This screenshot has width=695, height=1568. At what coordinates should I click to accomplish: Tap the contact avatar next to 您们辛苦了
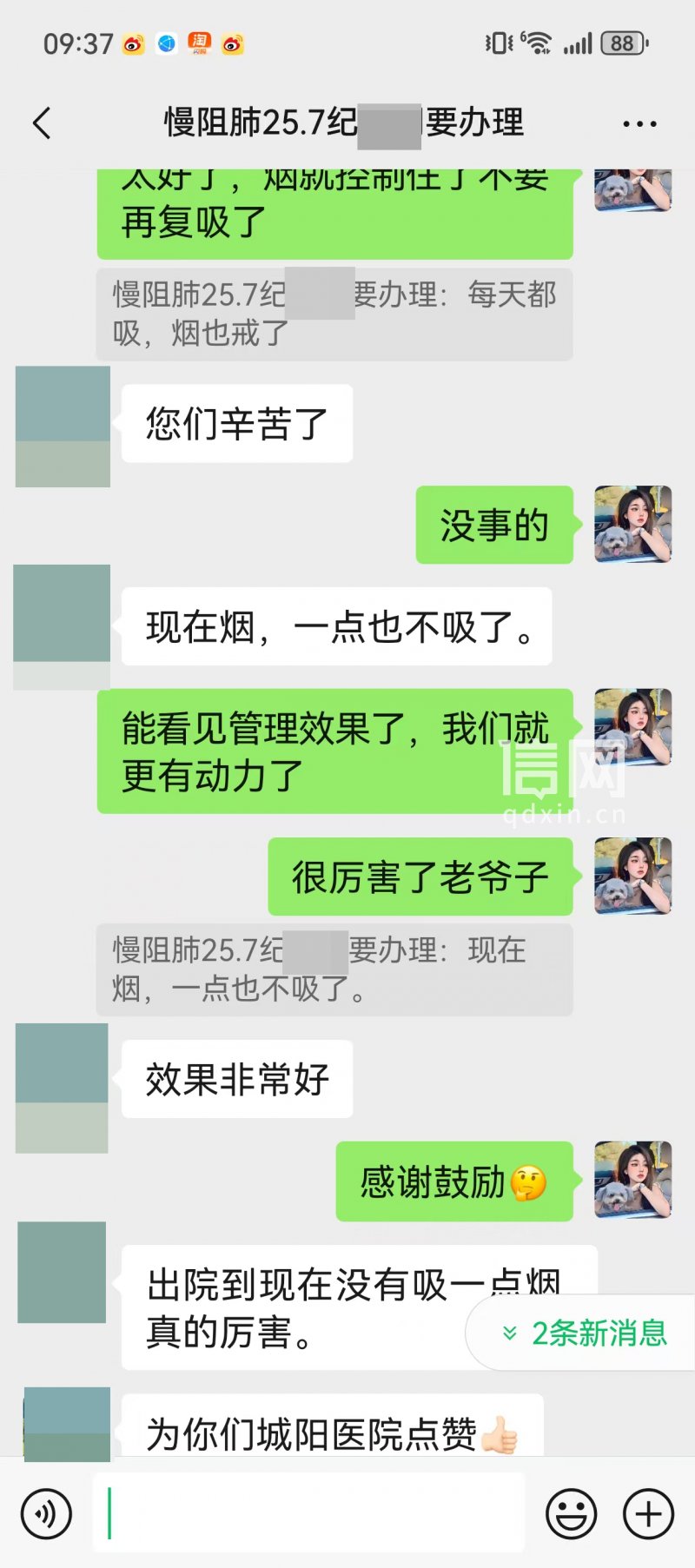click(x=63, y=426)
